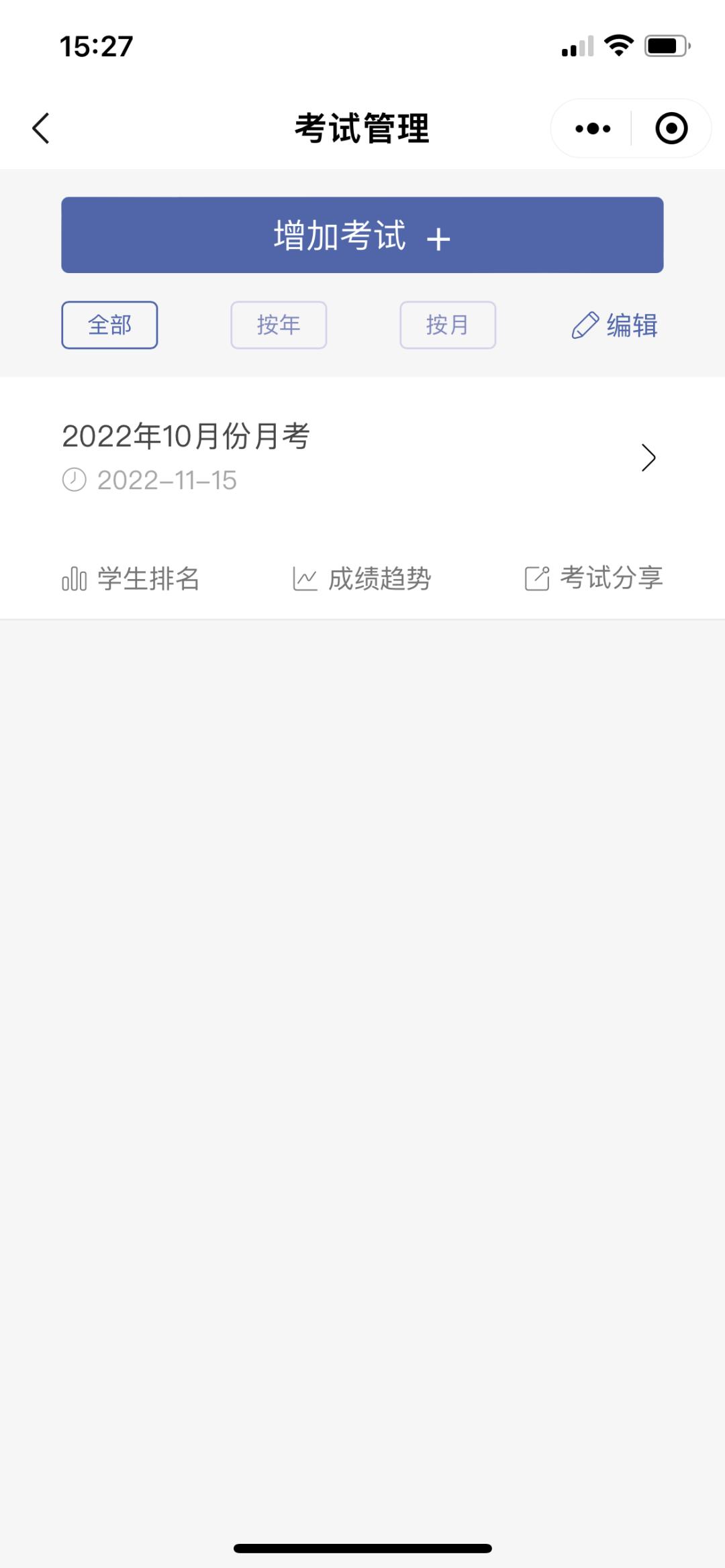This screenshot has height=1568, width=725.
Task: Switch filter to 按月
Action: coord(448,325)
